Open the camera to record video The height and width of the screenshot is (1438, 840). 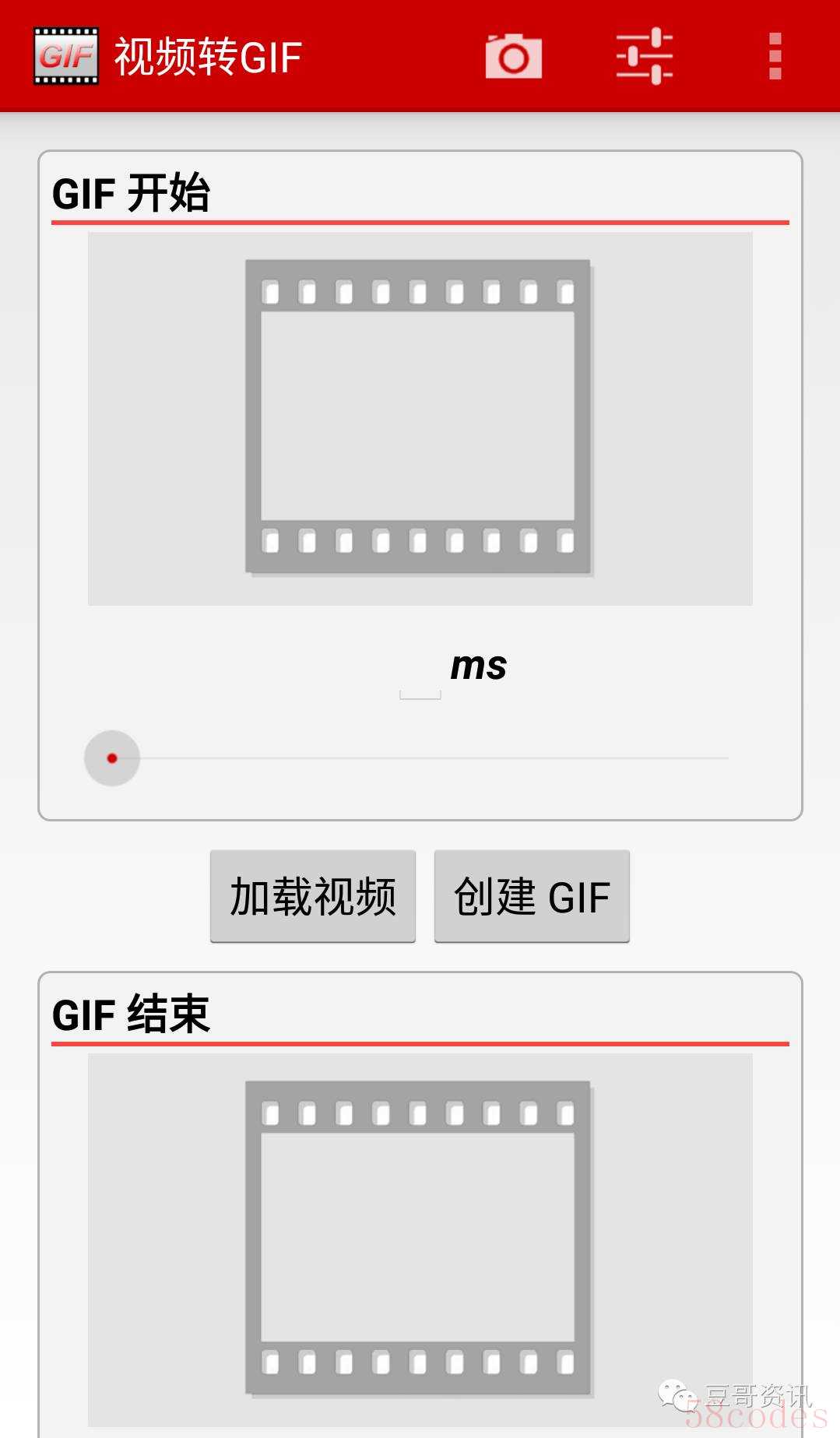[513, 56]
